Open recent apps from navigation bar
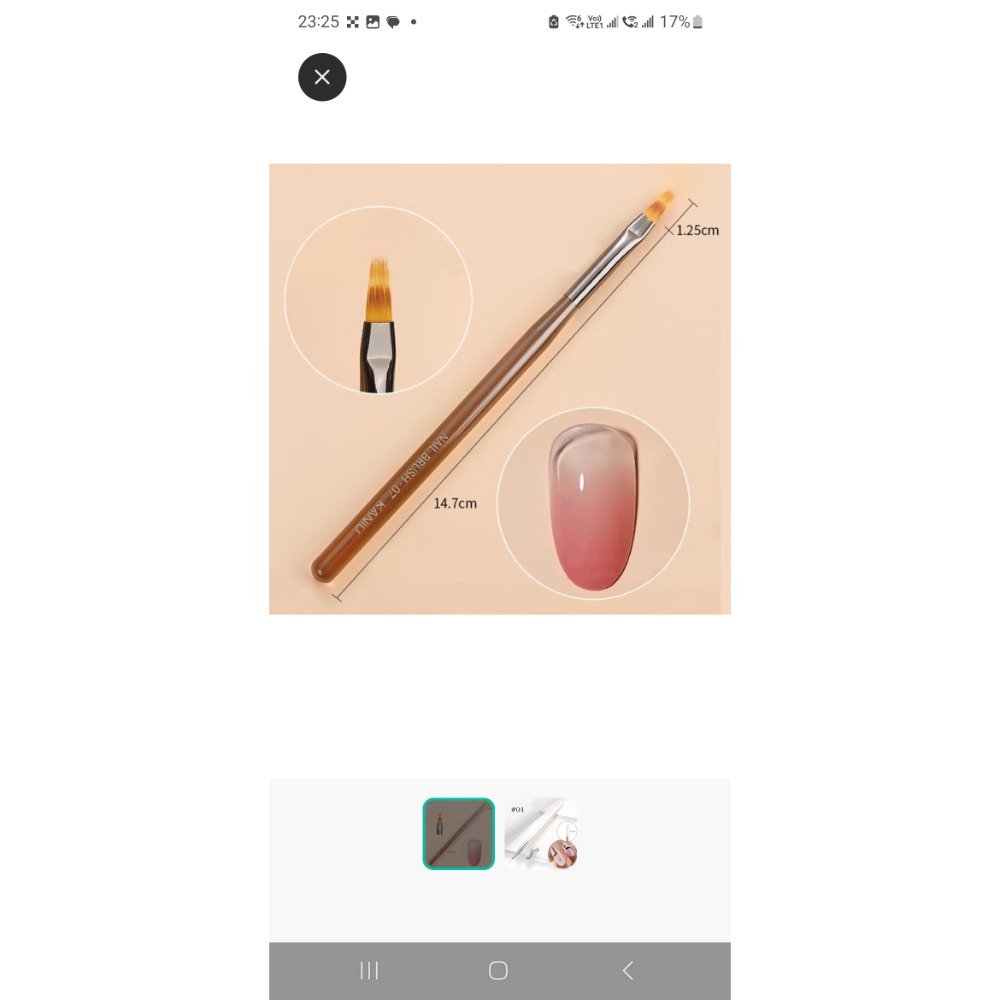1000x1000 pixels. coord(369,970)
